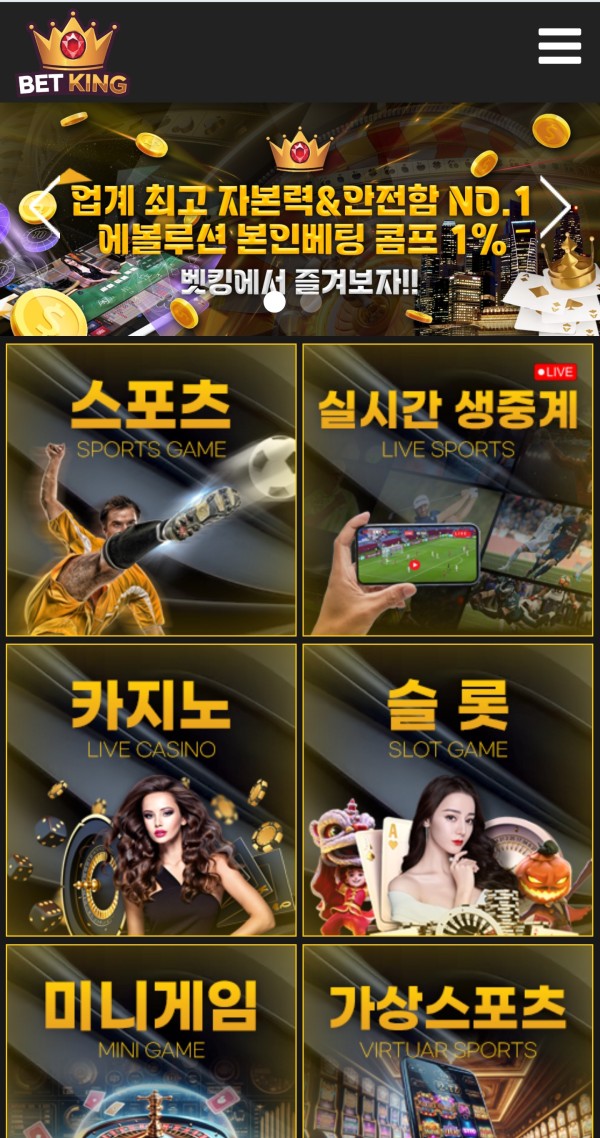The height and width of the screenshot is (1138, 600).
Task: Show the previous banner slide
Action: (42, 206)
